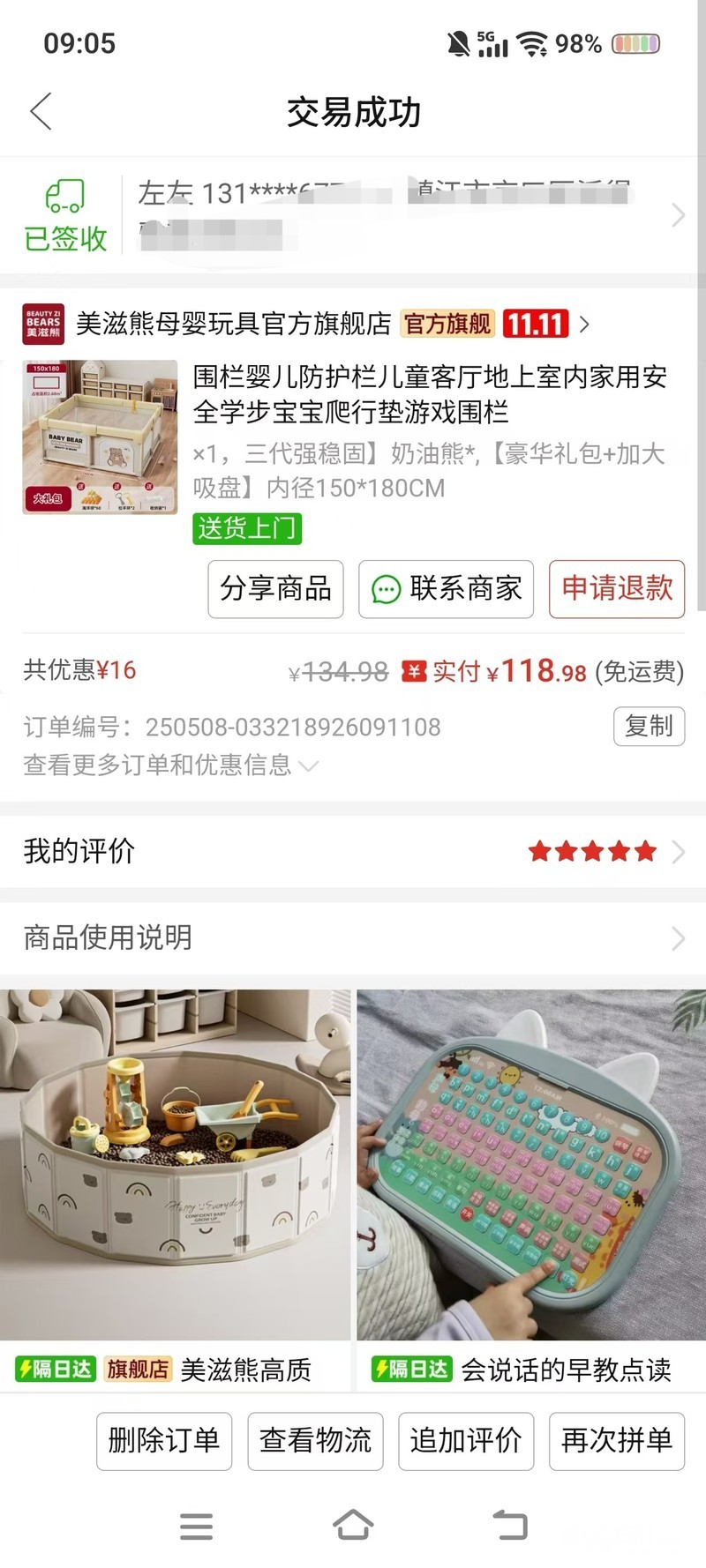Viewport: 706px width, 1568px height.
Task: Open recent apps from the navigation bar
Action: coord(196,1526)
